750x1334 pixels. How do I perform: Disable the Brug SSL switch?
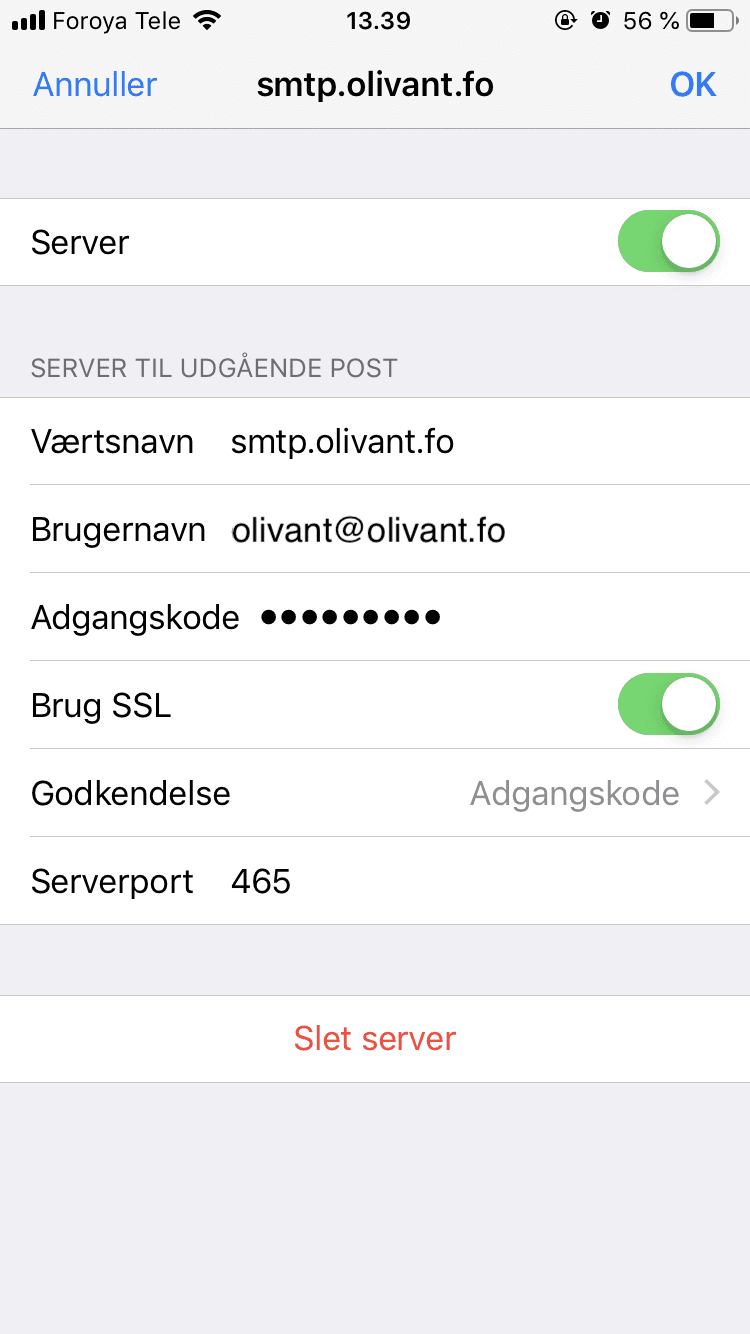pyautogui.click(x=669, y=705)
